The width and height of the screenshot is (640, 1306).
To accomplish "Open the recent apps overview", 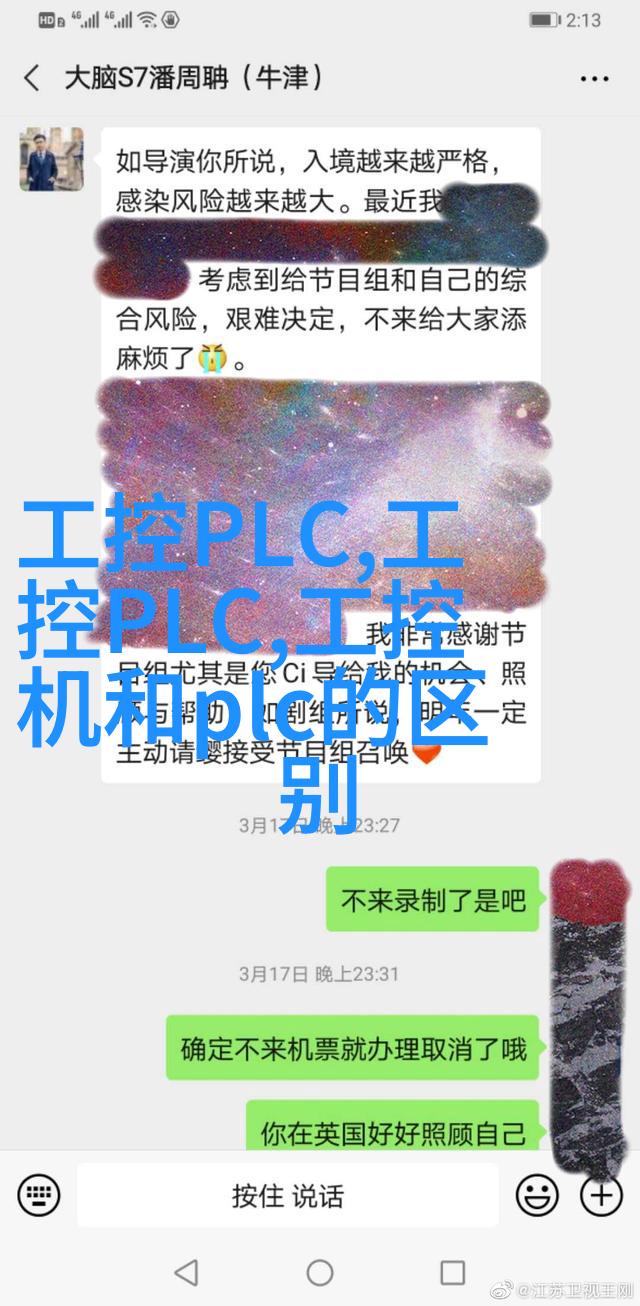I will pyautogui.click(x=453, y=1272).
